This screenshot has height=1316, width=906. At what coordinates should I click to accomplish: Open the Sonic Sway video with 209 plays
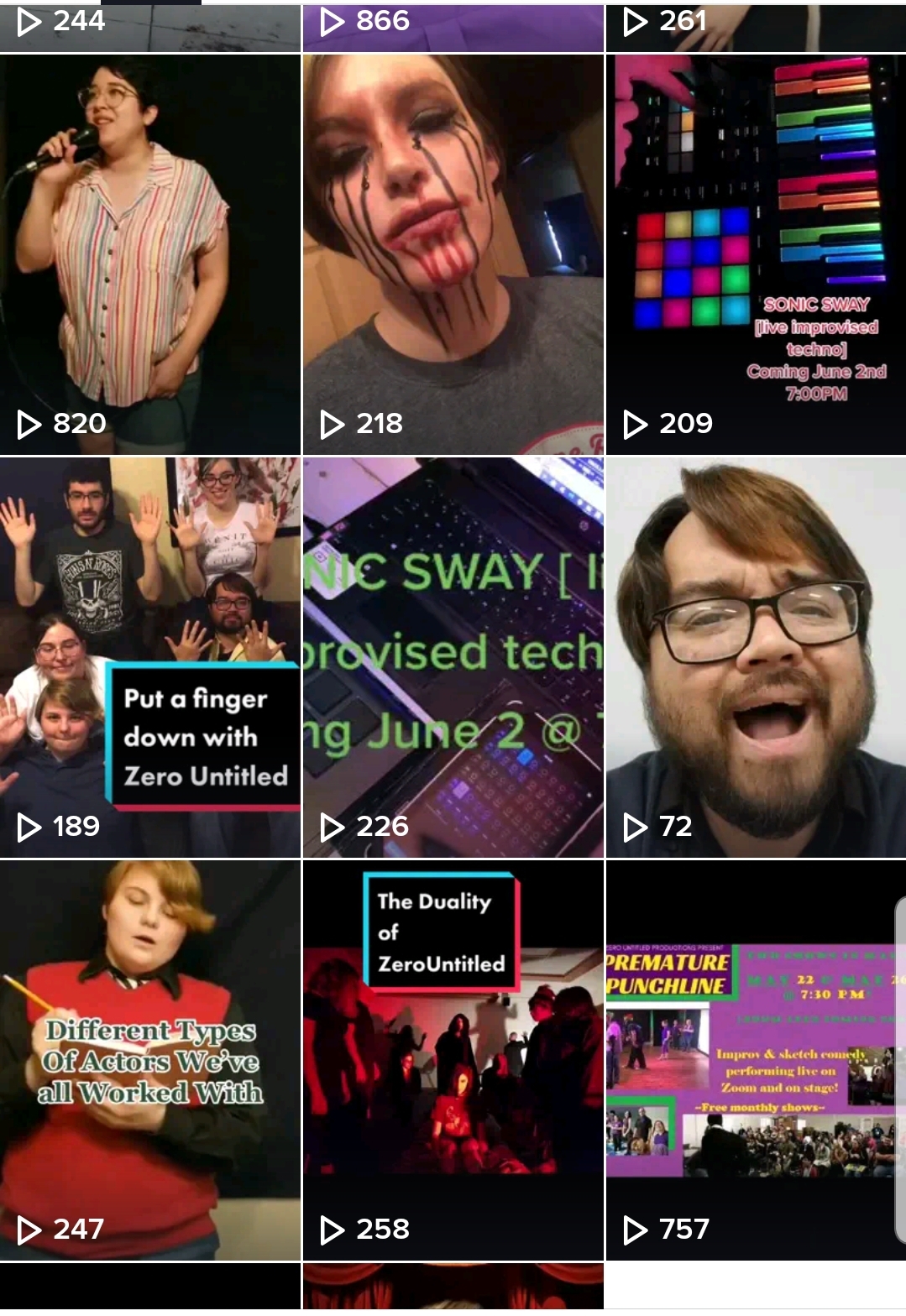[x=755, y=253]
